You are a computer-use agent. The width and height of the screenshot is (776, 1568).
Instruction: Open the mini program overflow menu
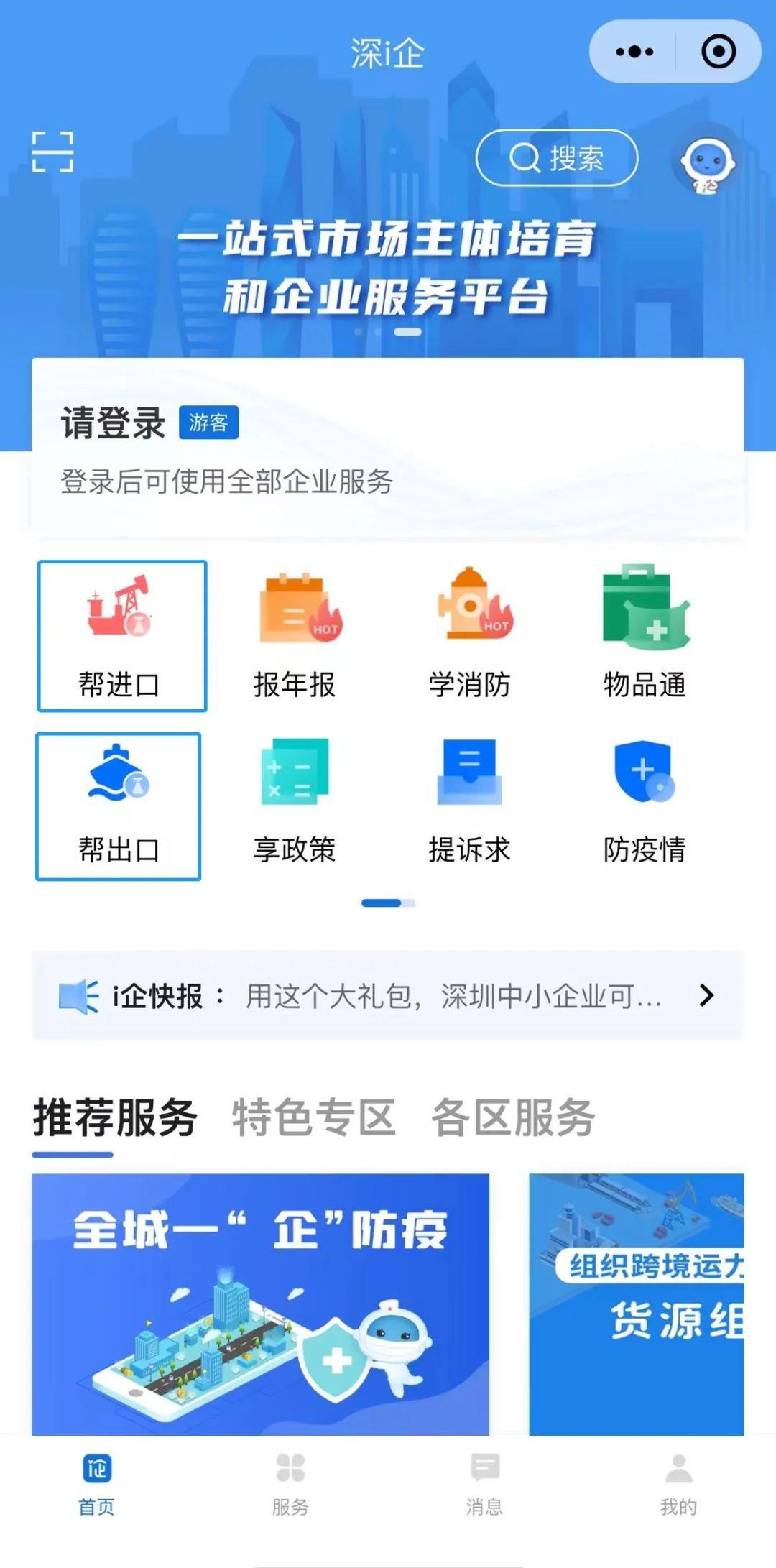pos(634,52)
